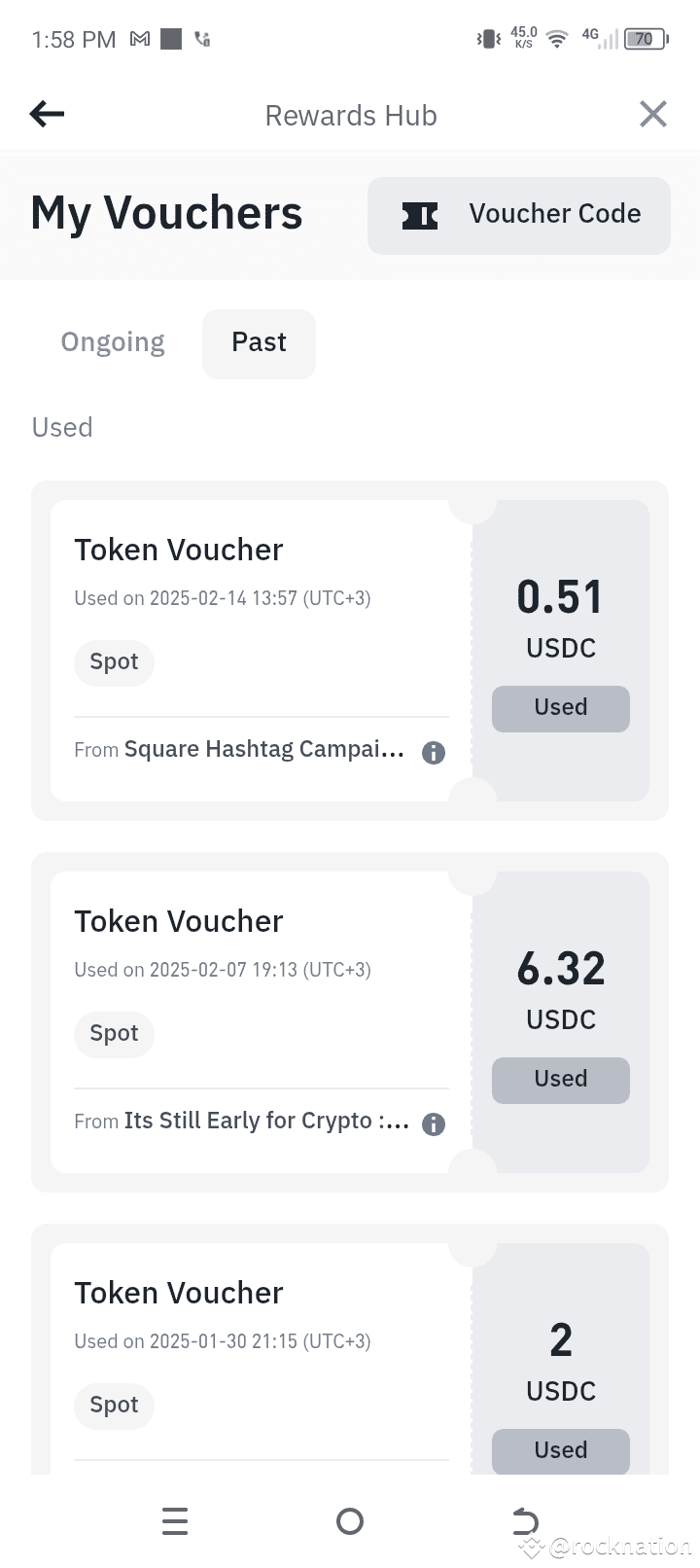This screenshot has height=1568, width=700.
Task: Tap the Used badge on the 0.51 USDC voucher
Action: (561, 708)
